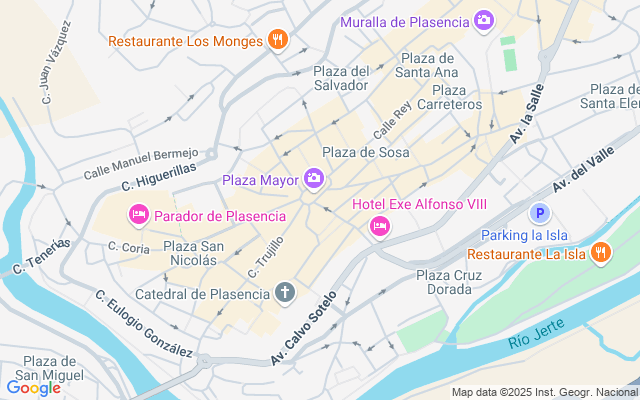Open the Restaurante La Isla pin
Viewport: 640px width, 400px height.
point(600,253)
